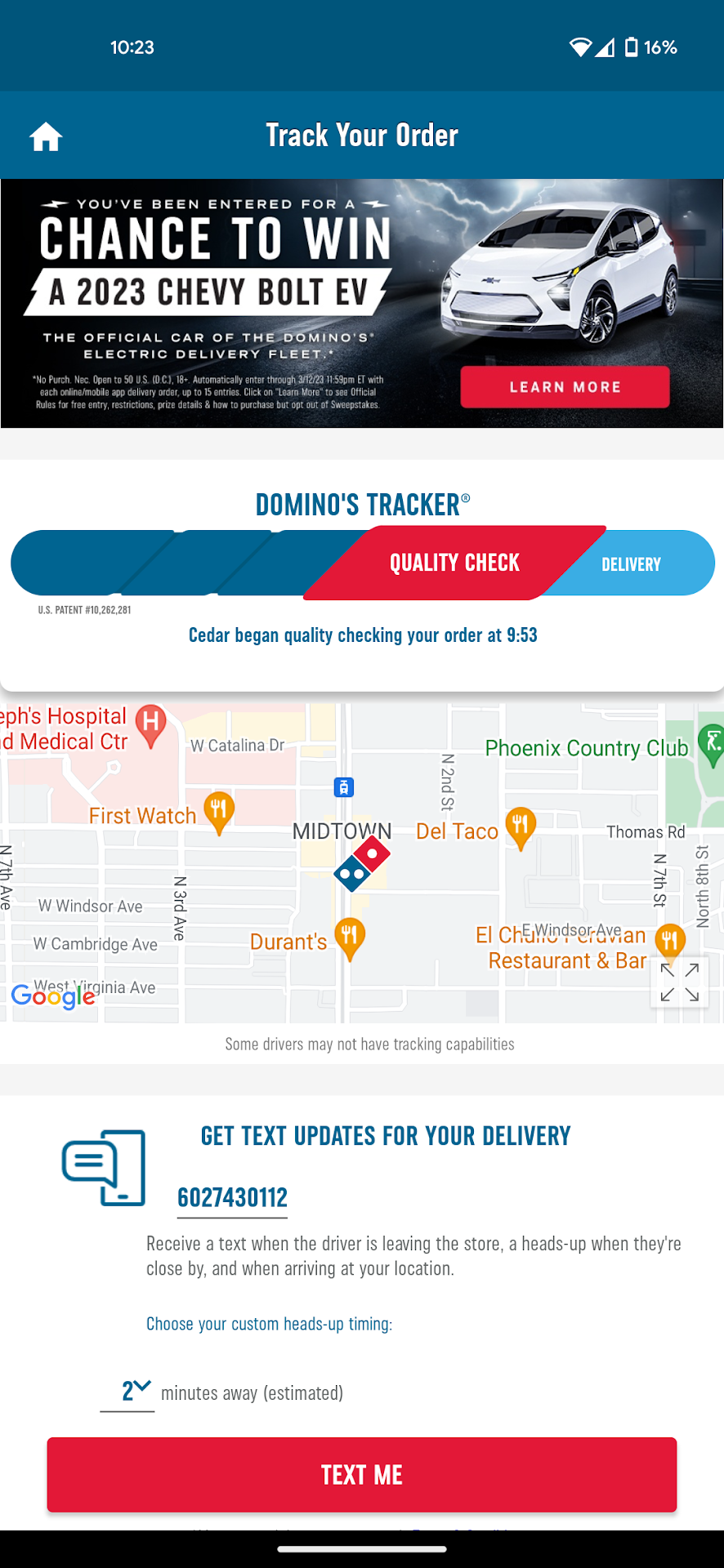724x1568 pixels.
Task: Edit the phone number 6027430112
Action: click(x=232, y=1197)
